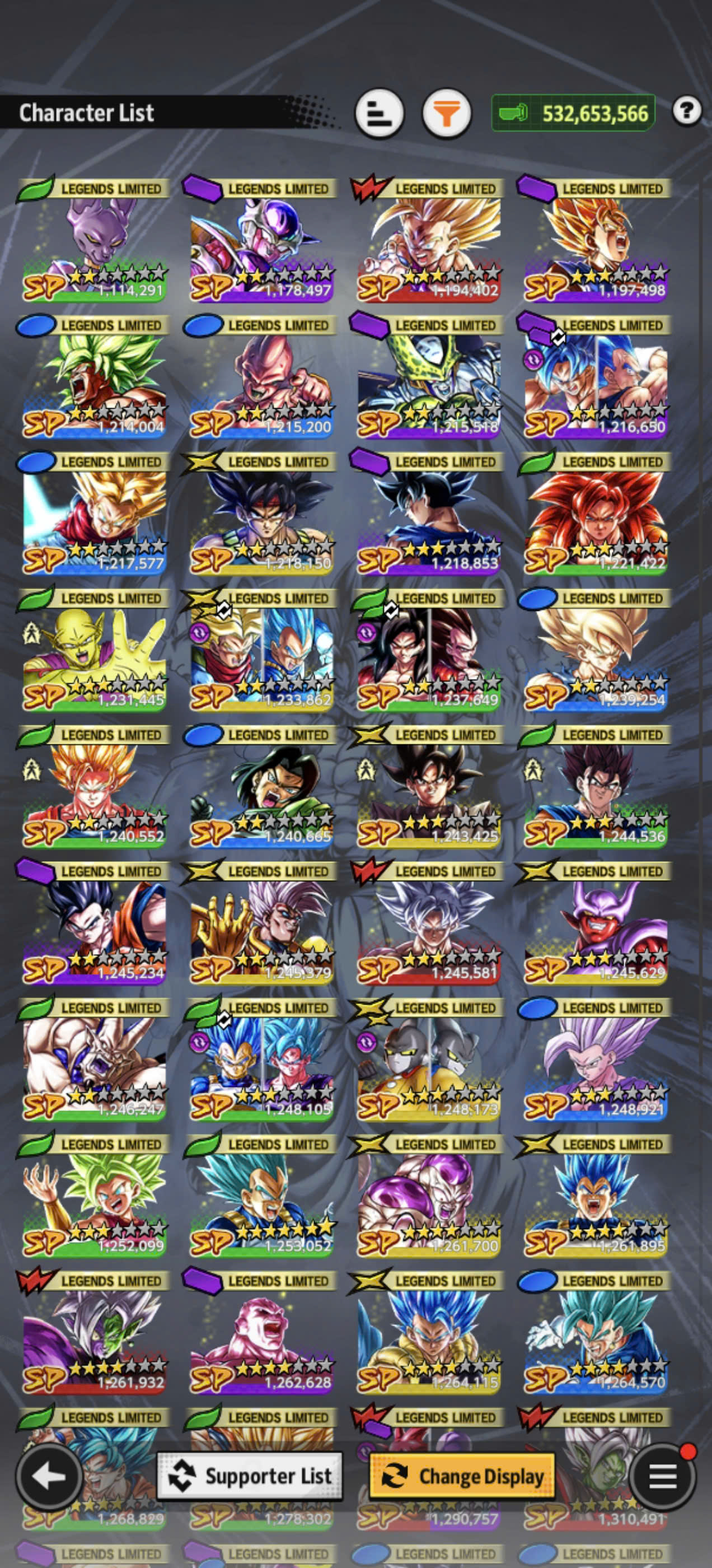Open the sort options icon
Image resolution: width=712 pixels, height=1568 pixels.
(x=379, y=113)
